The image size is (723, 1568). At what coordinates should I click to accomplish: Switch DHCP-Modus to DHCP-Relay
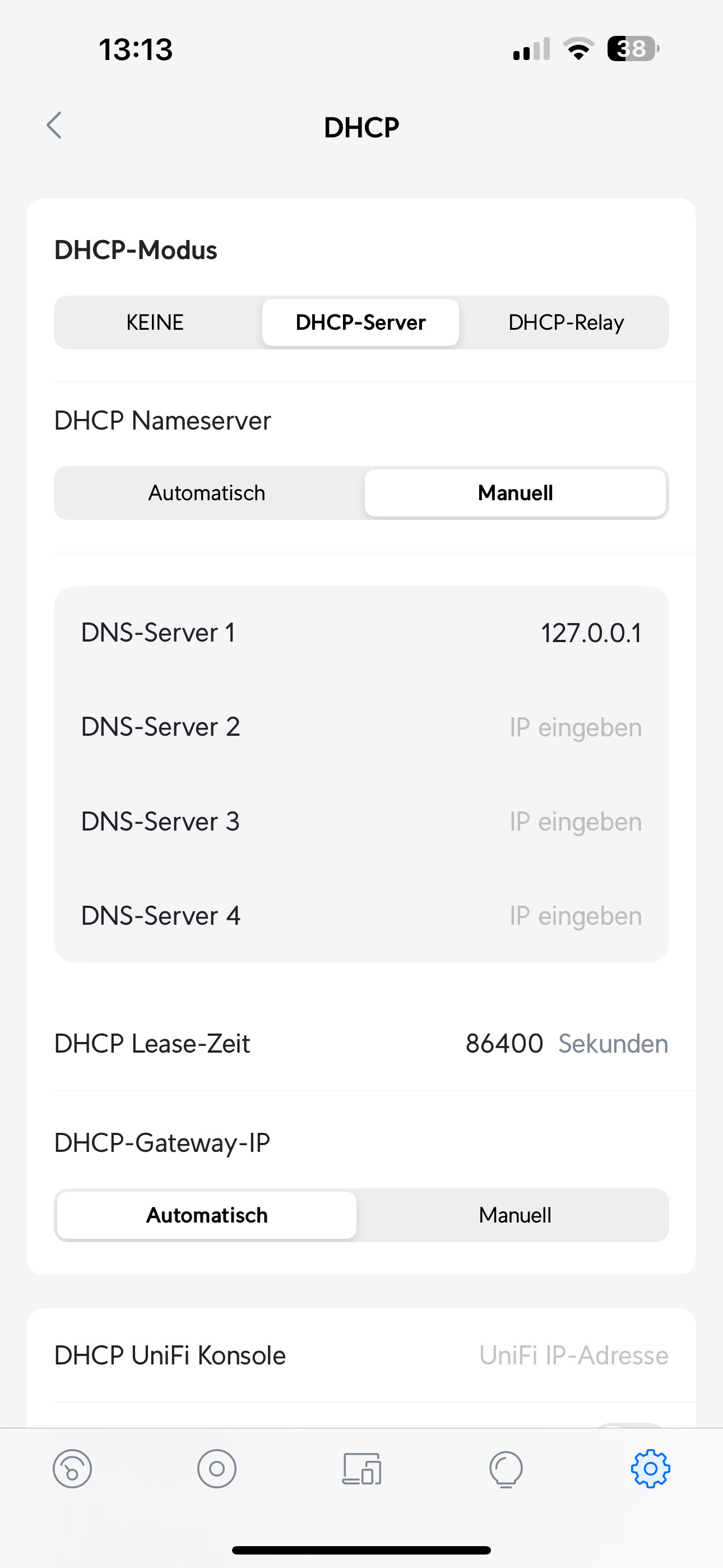click(x=566, y=322)
